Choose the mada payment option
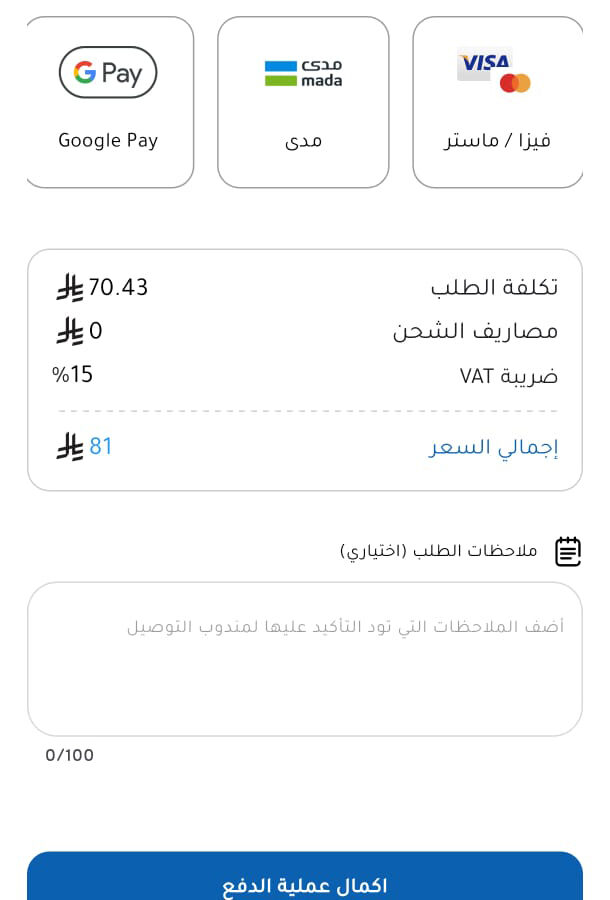Screen dimensions: 610x900 coord(303,102)
